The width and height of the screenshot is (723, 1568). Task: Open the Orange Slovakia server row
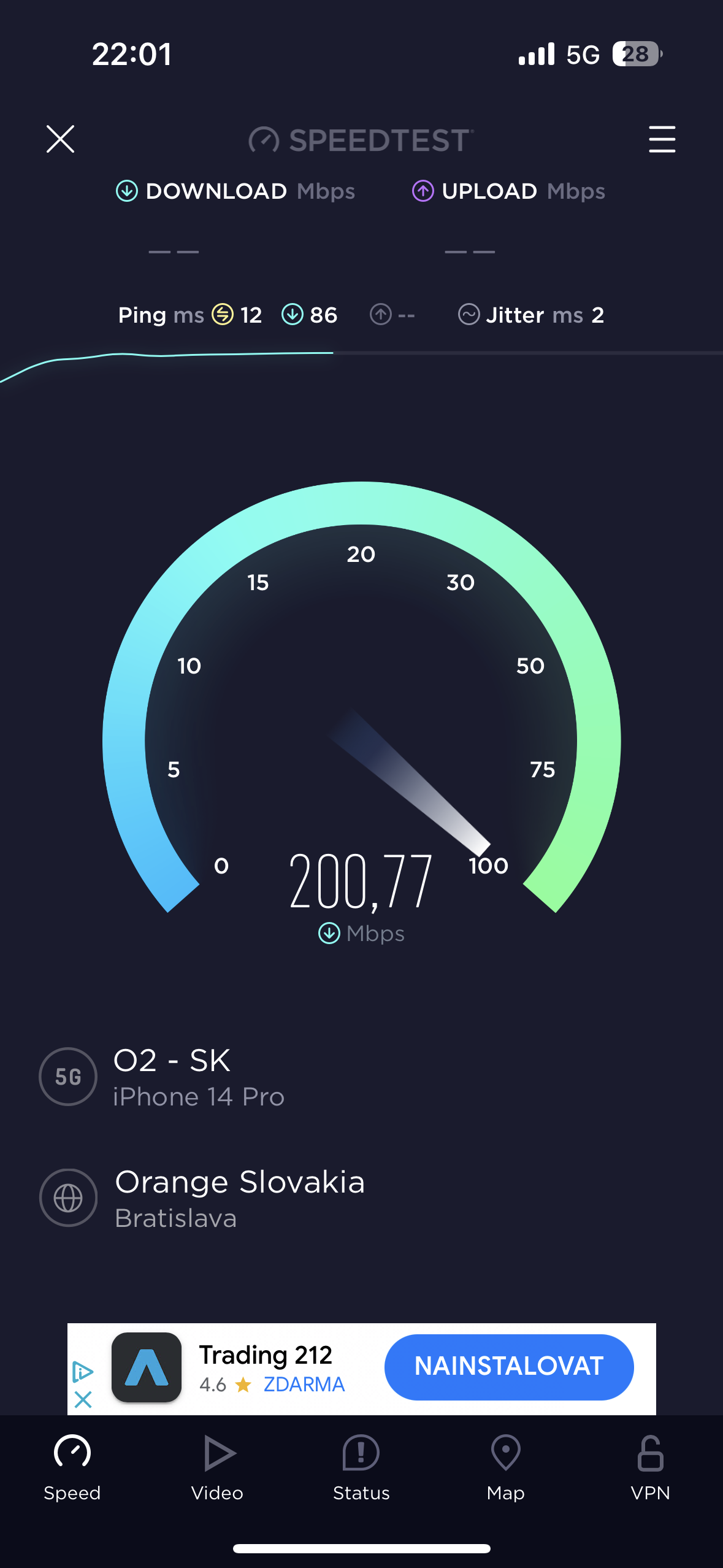[239, 1198]
